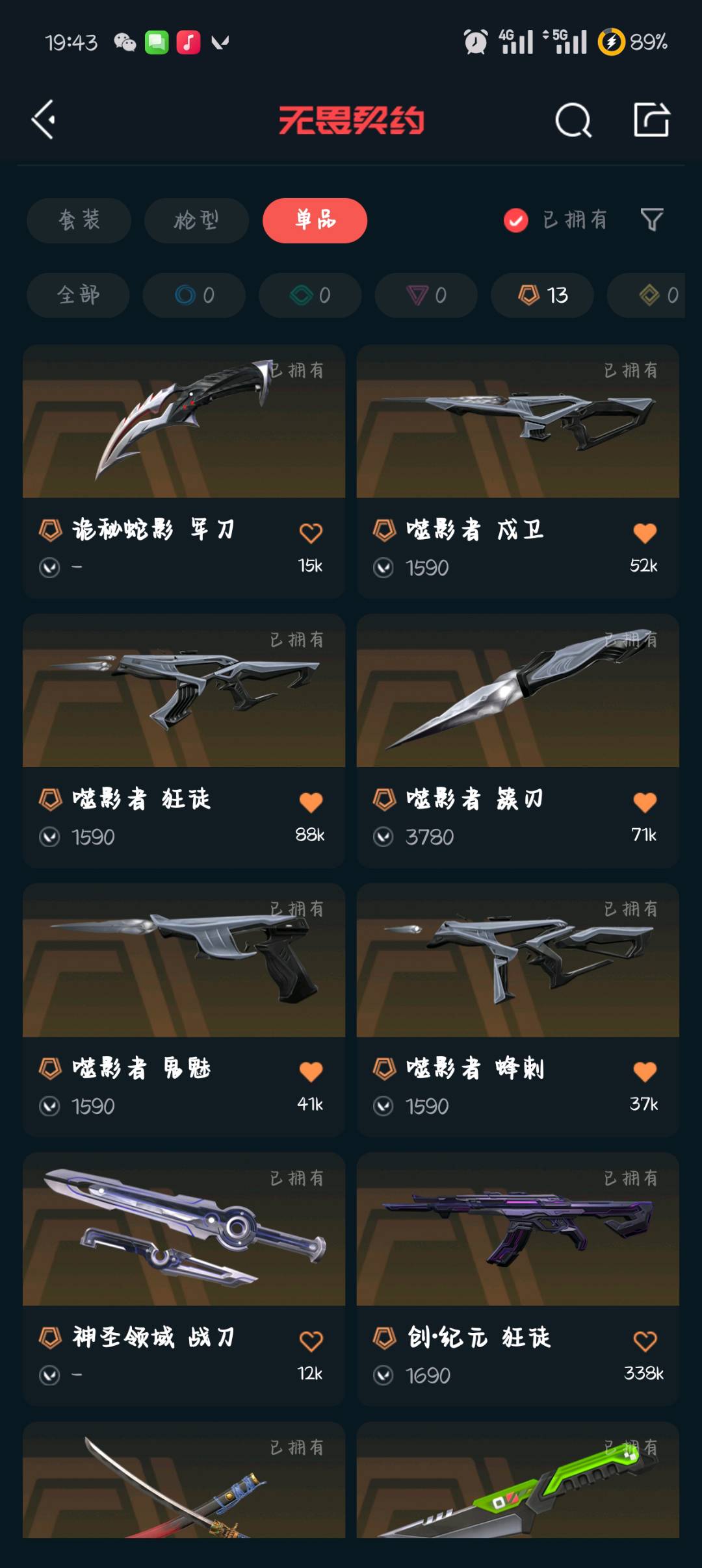
Task: View the 噬影者 鬼魅 skin card
Action: coord(184,1009)
